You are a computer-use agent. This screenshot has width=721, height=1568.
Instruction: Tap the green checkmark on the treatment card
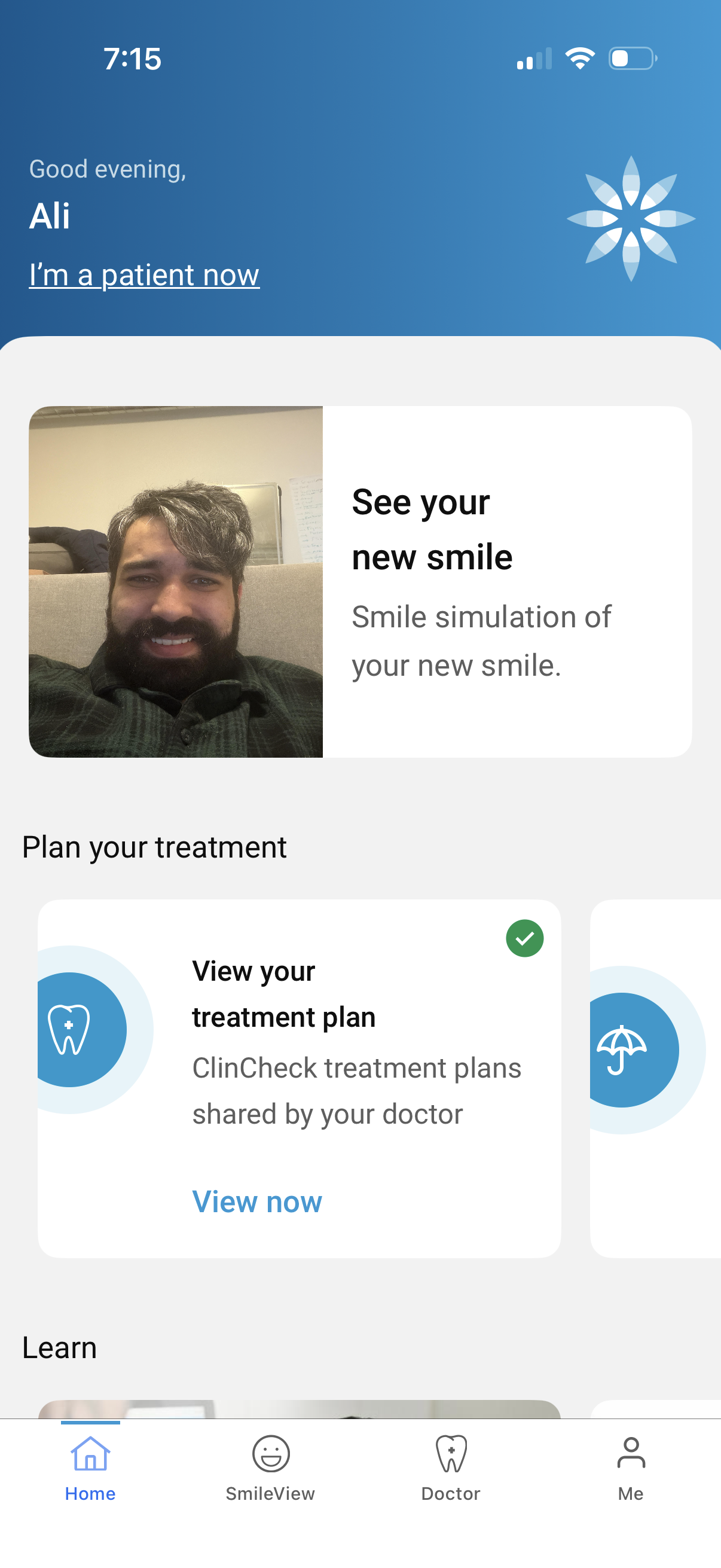coord(525,938)
